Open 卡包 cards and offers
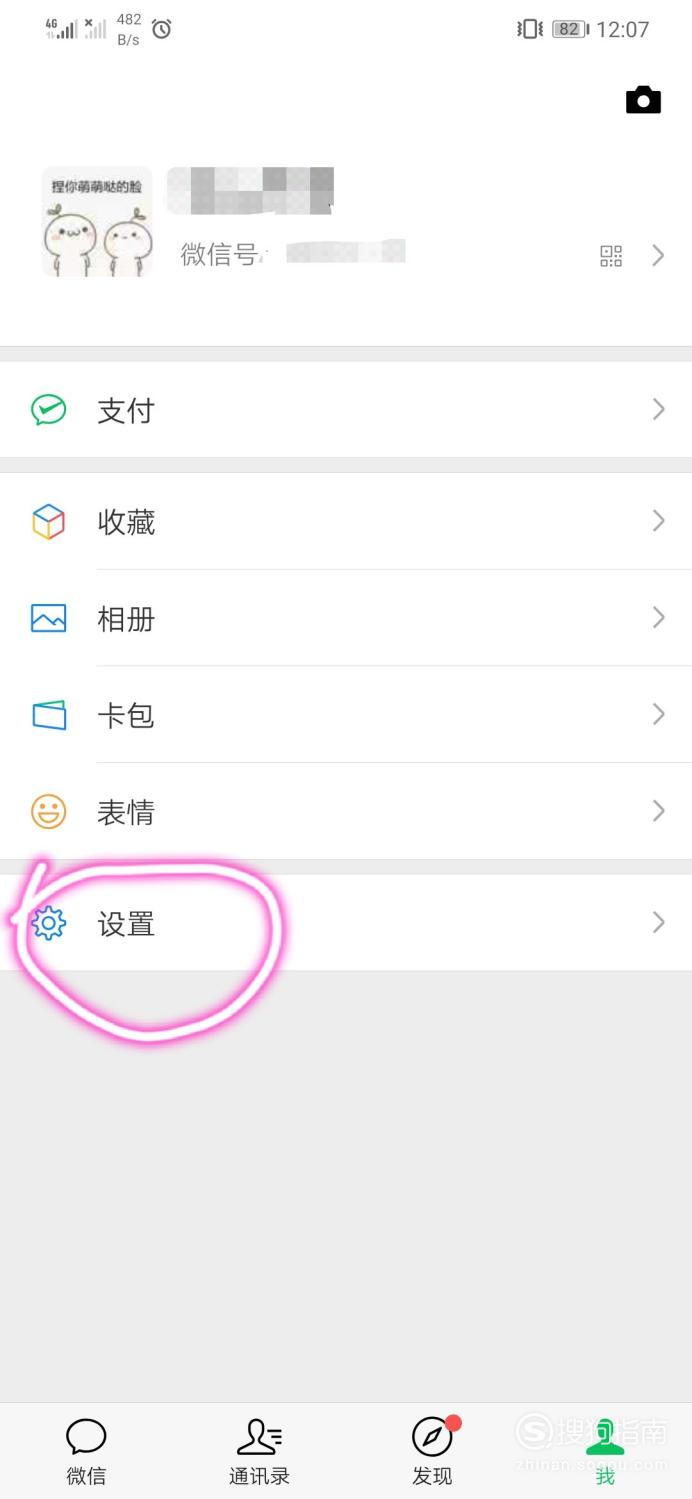Viewport: 692px width, 1499px height. 346,715
